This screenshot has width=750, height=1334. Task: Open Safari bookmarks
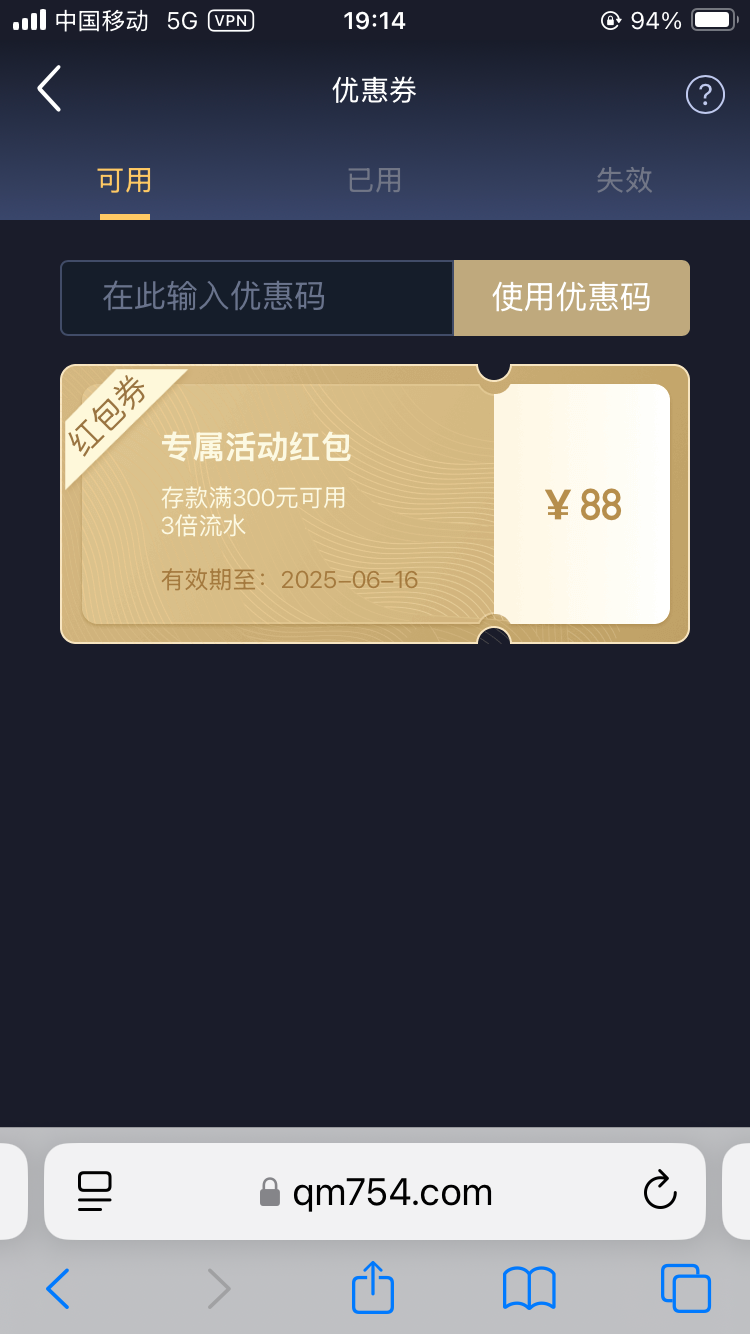point(529,1288)
